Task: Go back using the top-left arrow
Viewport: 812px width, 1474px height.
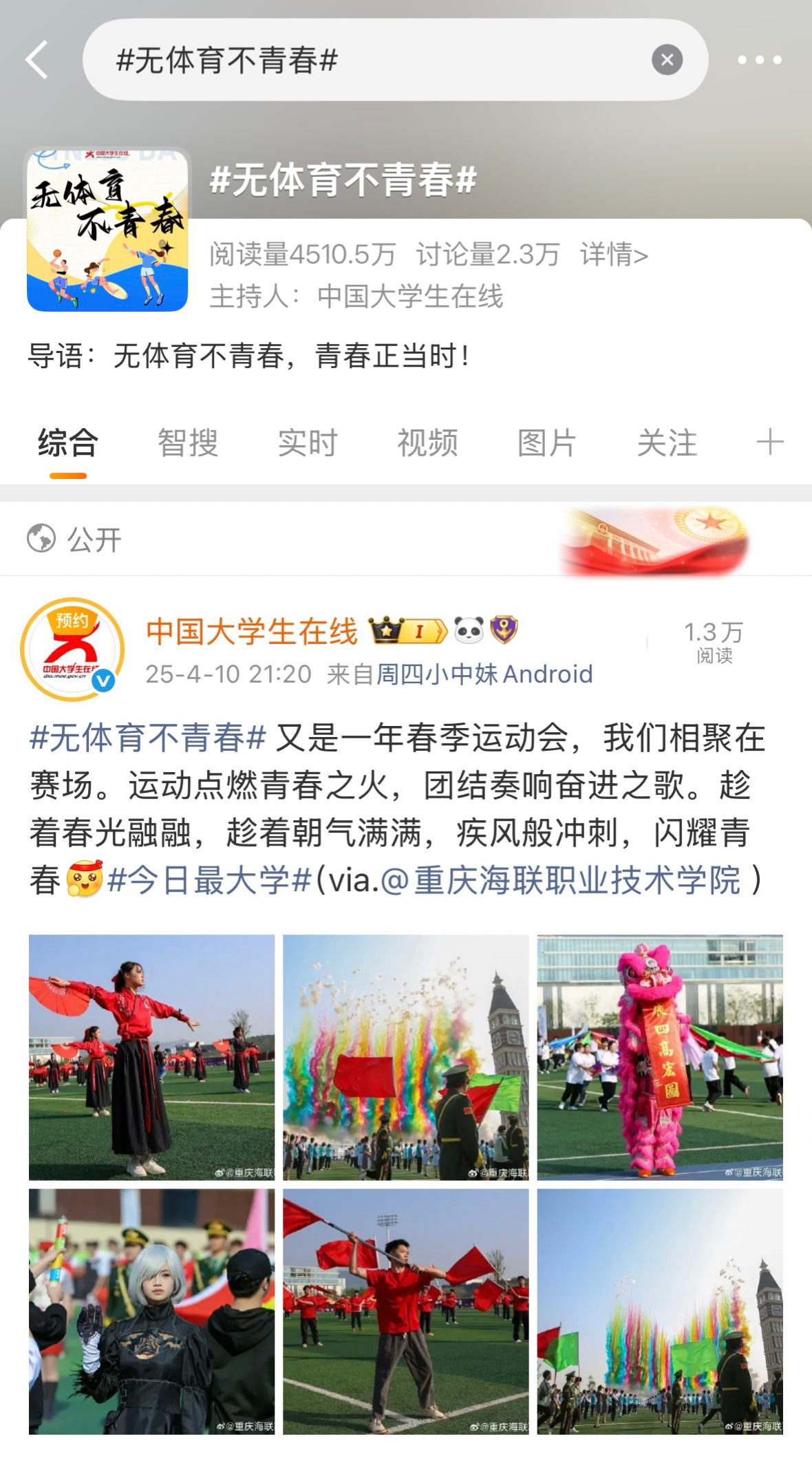Action: [x=37, y=59]
